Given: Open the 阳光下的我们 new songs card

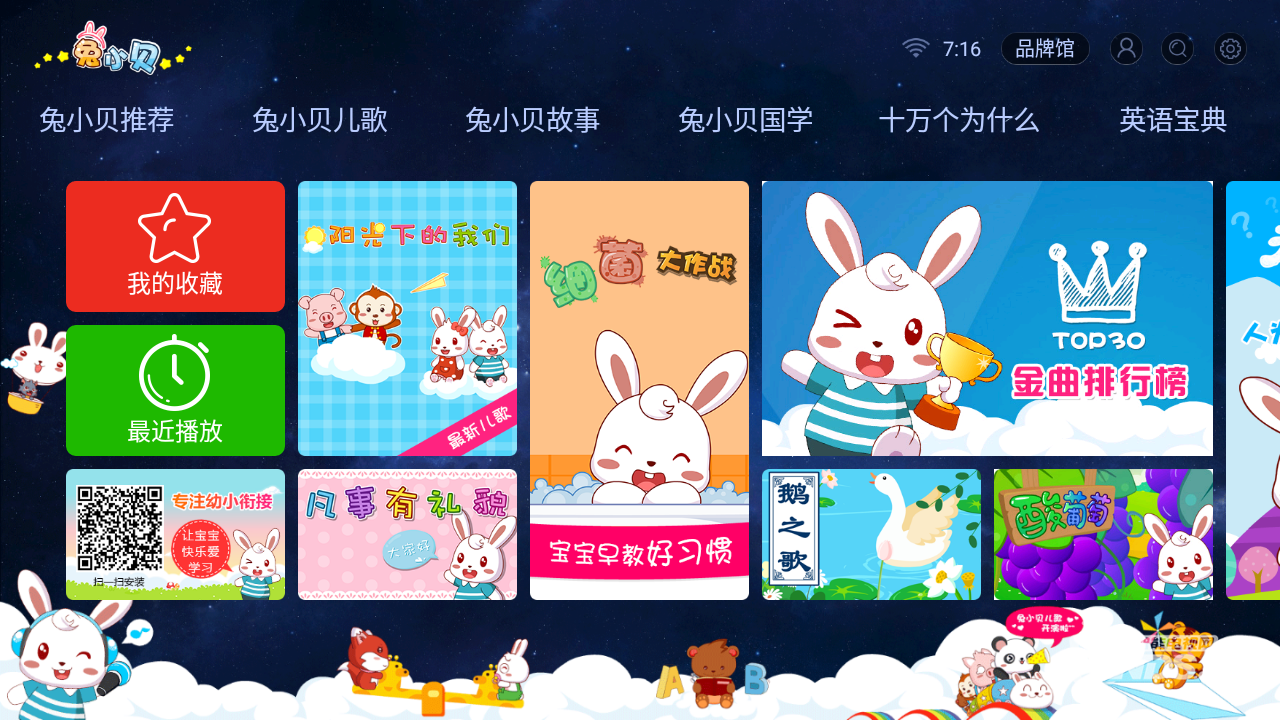Looking at the screenshot, I should 407,318.
